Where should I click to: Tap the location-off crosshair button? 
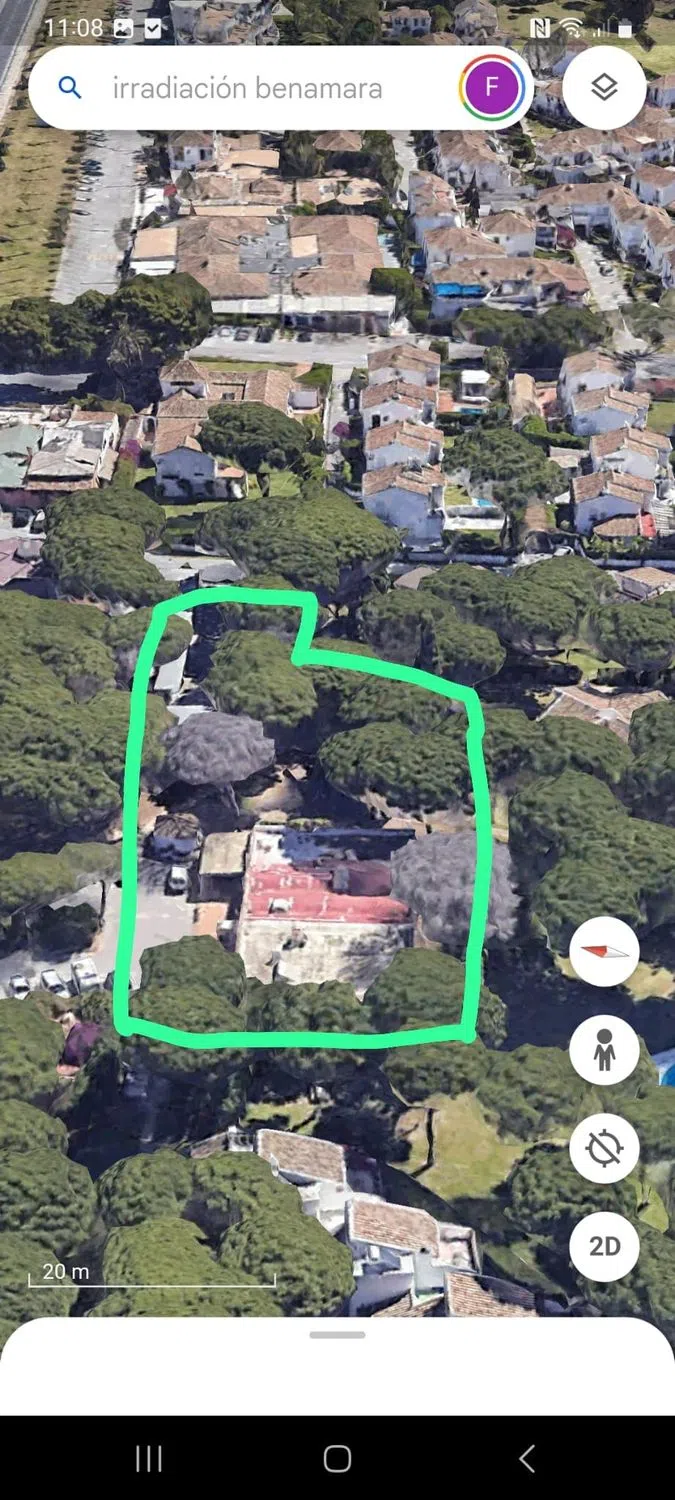tap(604, 1148)
